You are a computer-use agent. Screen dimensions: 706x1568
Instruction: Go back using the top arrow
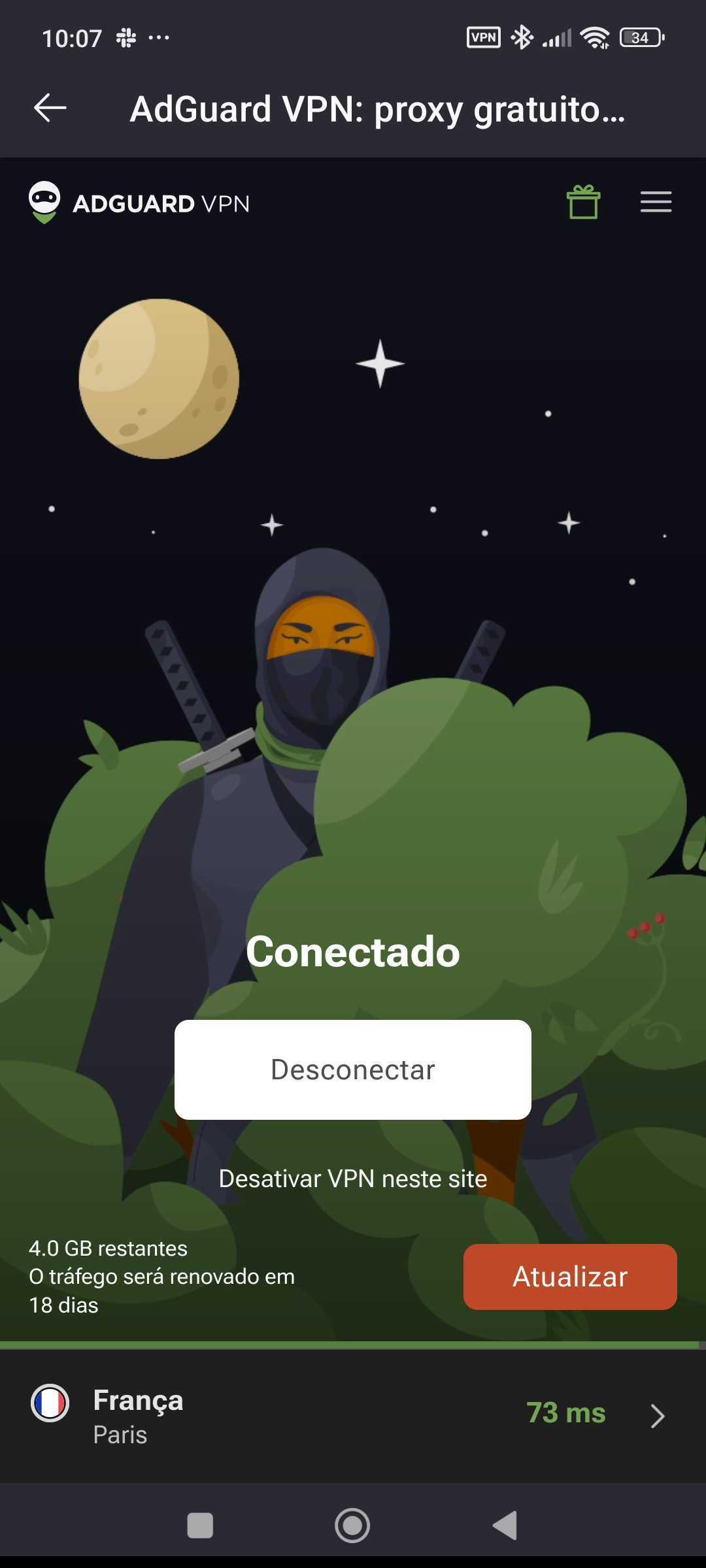(x=50, y=108)
